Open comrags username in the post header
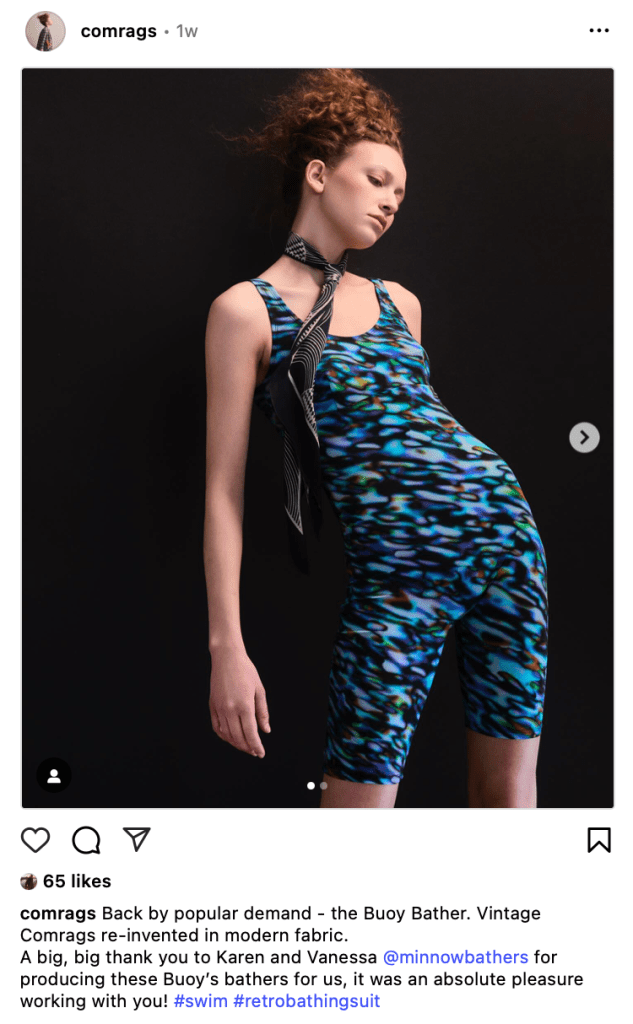Image resolution: width=633 pixels, height=1024 pixels. tap(118, 31)
